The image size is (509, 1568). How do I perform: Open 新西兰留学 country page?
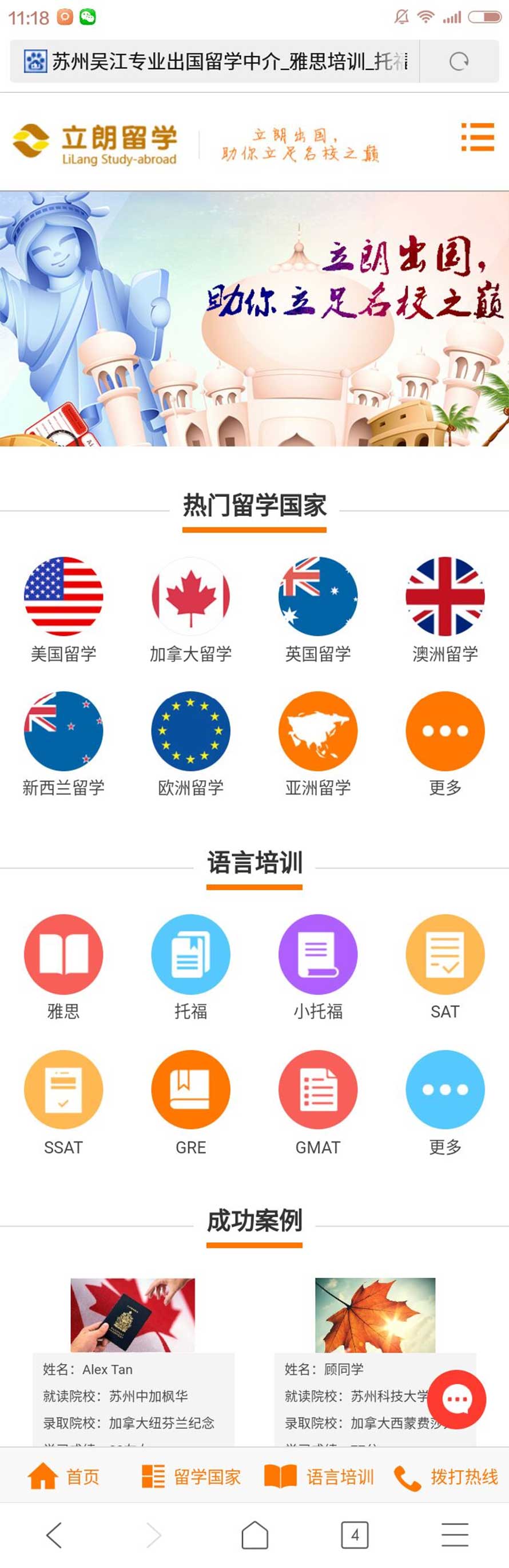point(63,743)
